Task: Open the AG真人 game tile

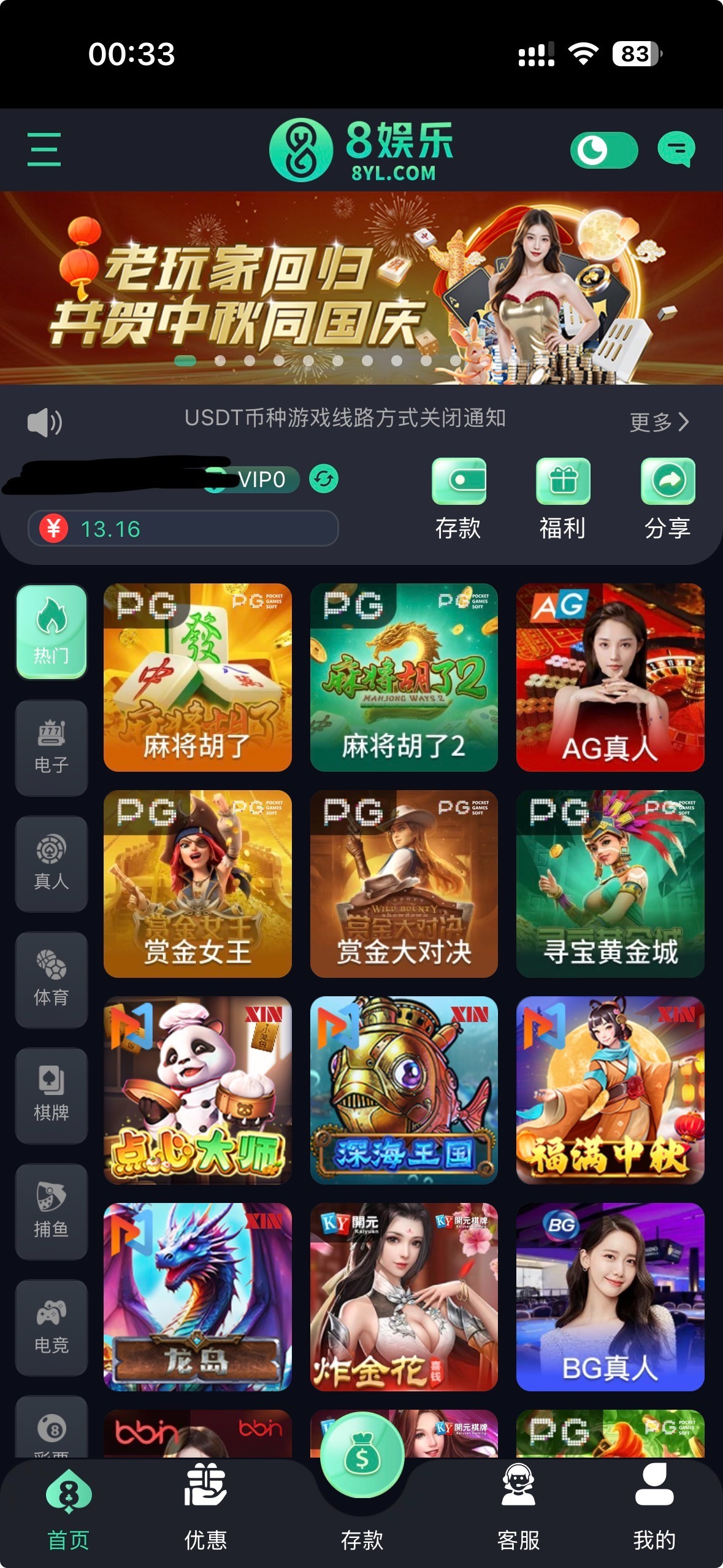Action: (610, 677)
